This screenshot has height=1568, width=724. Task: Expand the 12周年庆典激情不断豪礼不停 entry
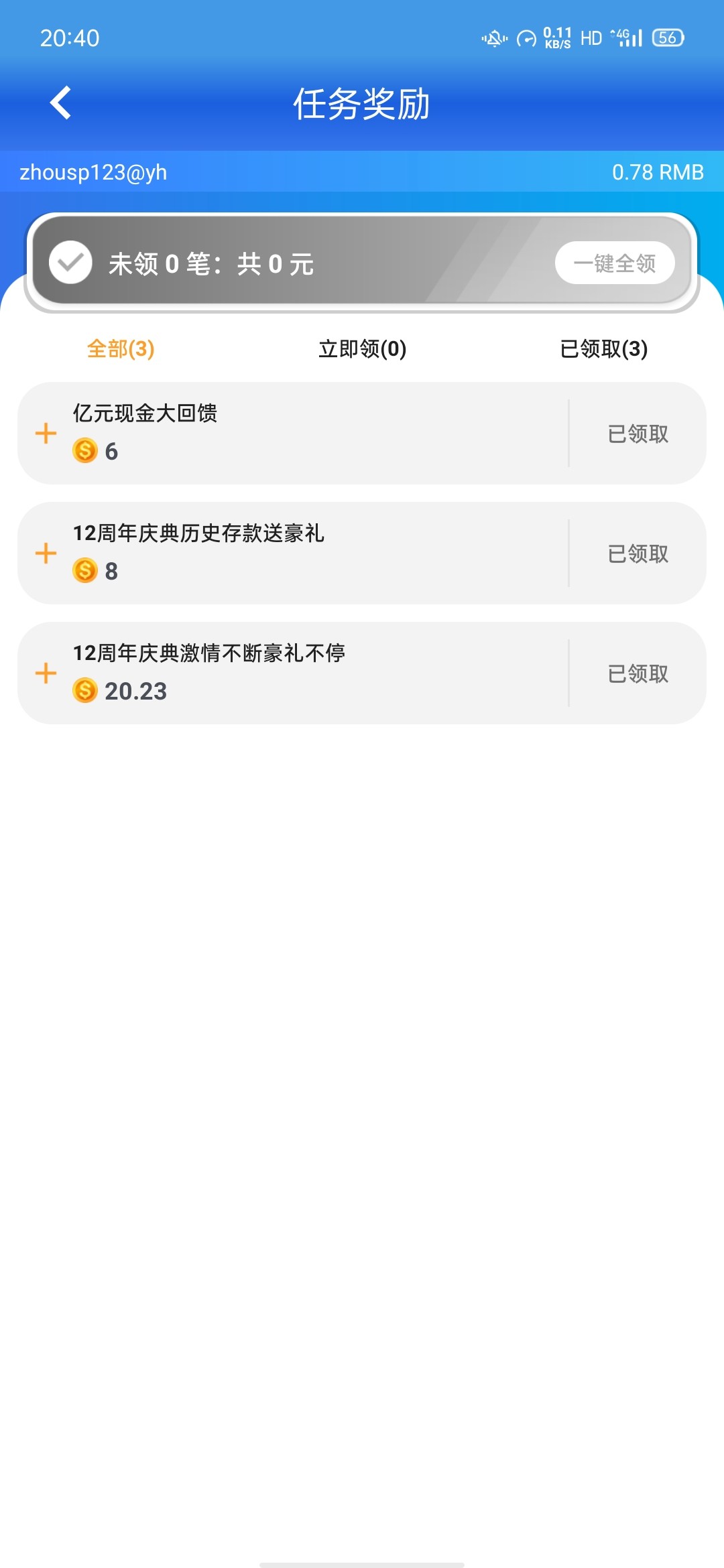coord(46,672)
